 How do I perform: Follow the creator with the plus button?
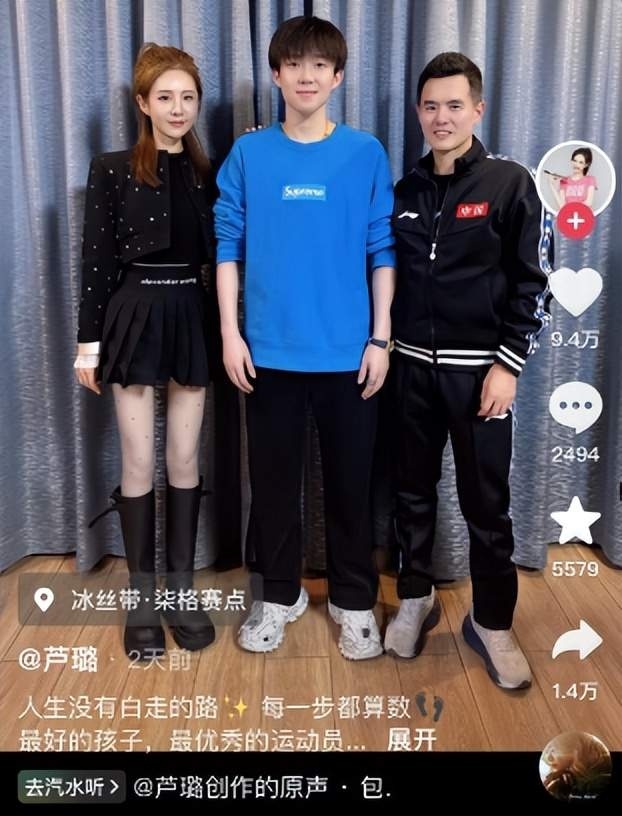click(576, 219)
